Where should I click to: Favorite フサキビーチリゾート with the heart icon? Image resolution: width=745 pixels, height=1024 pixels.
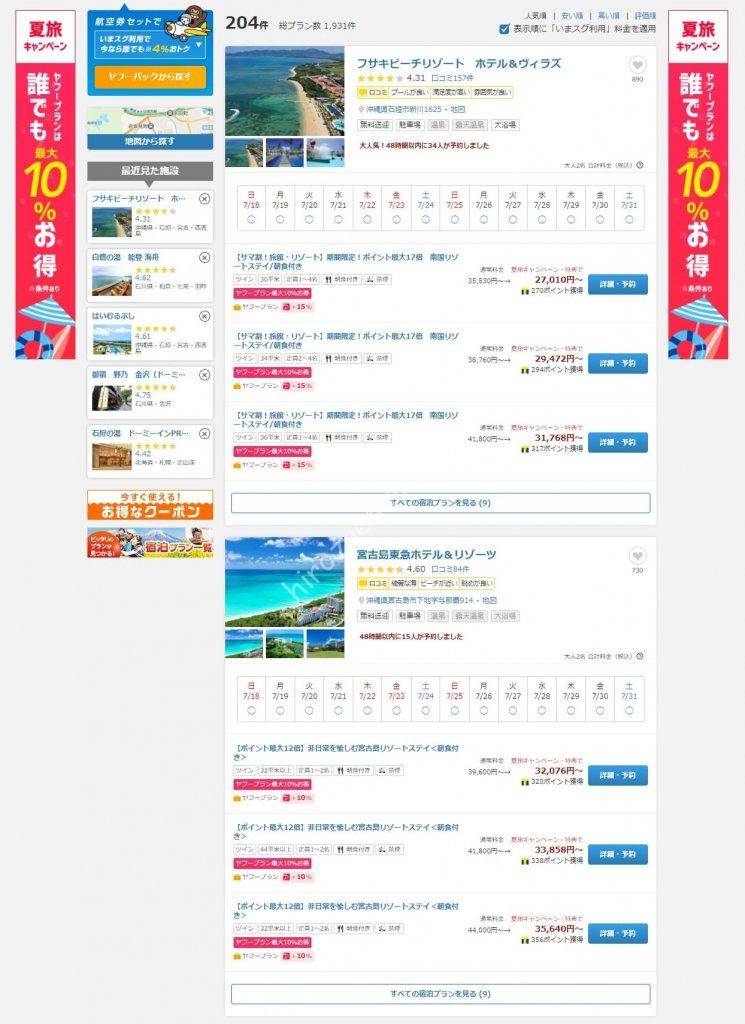(638, 65)
